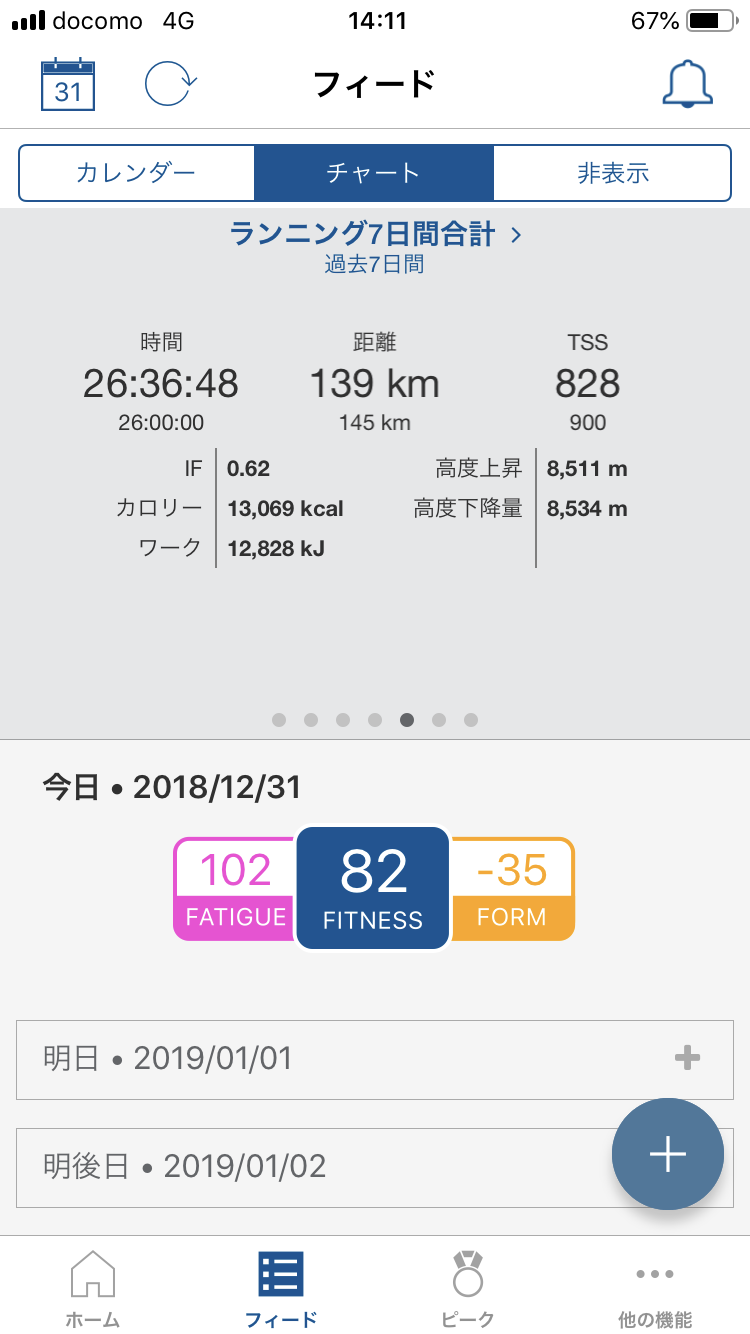
Task: Go to the ホーム tab
Action: tap(93, 1289)
